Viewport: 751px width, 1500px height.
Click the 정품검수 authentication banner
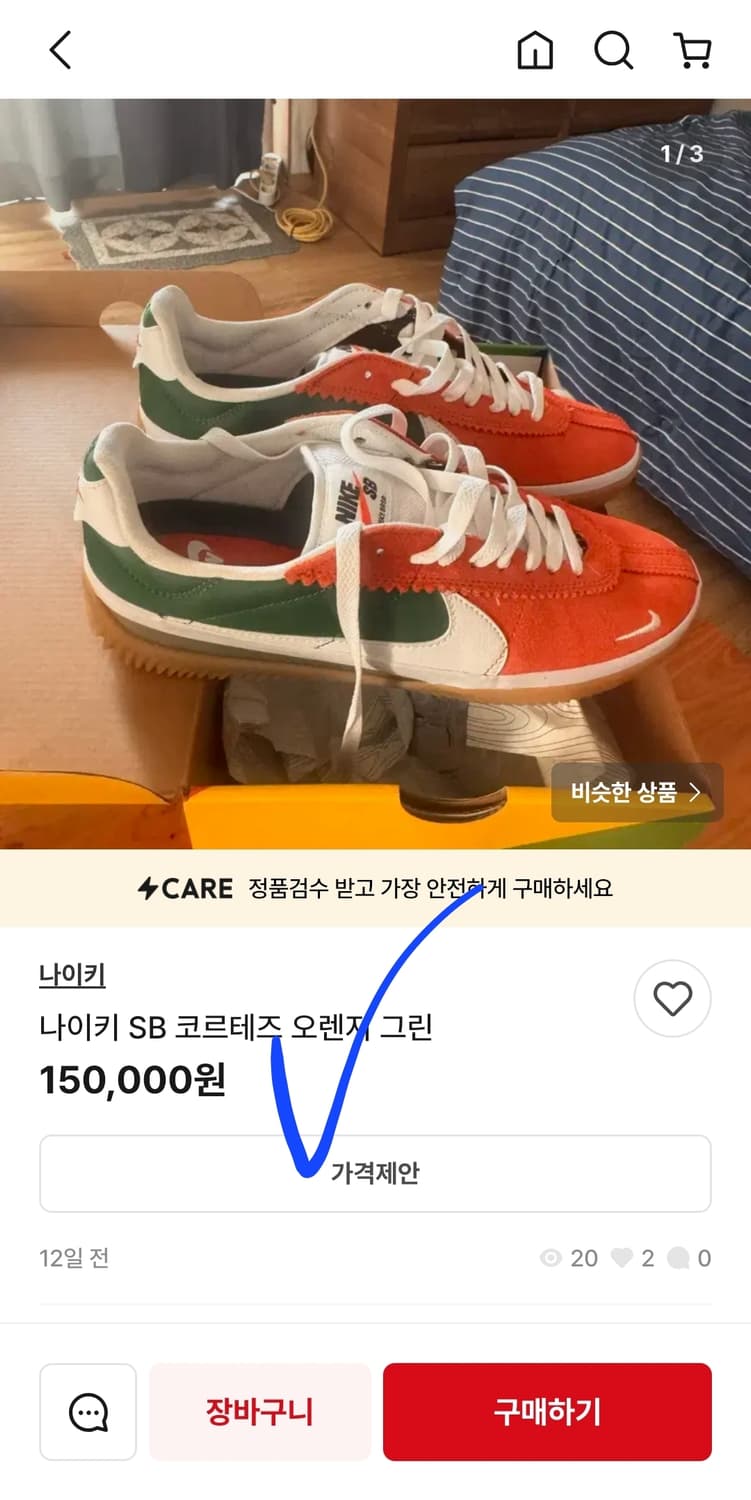pyautogui.click(x=430, y=888)
